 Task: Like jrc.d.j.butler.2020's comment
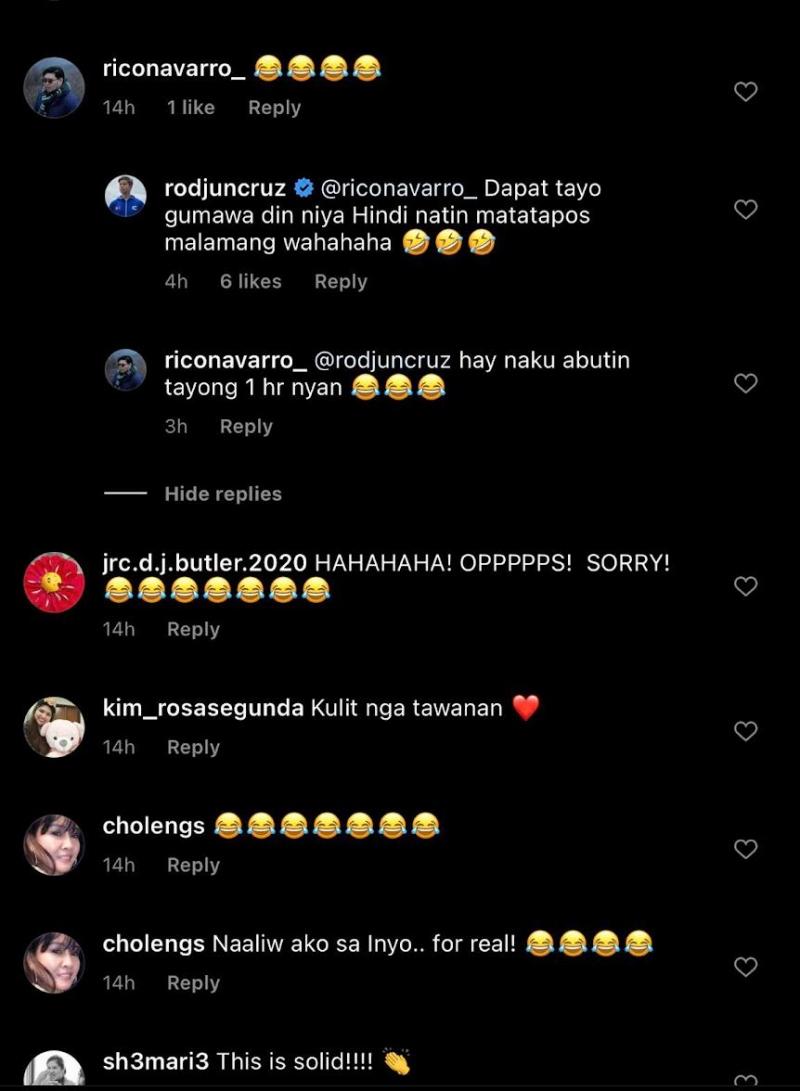(x=745, y=586)
